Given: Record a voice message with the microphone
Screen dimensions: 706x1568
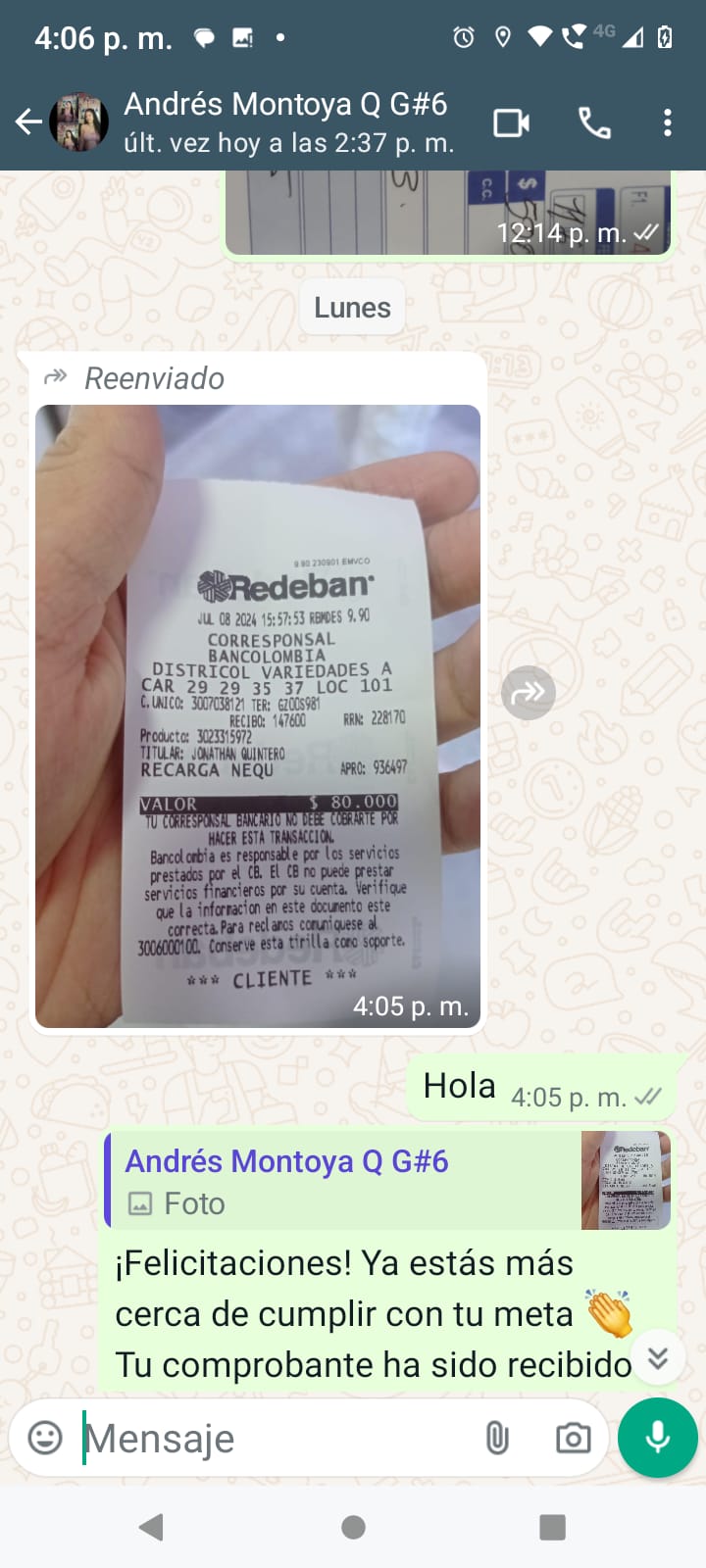Looking at the screenshot, I should click(658, 1438).
